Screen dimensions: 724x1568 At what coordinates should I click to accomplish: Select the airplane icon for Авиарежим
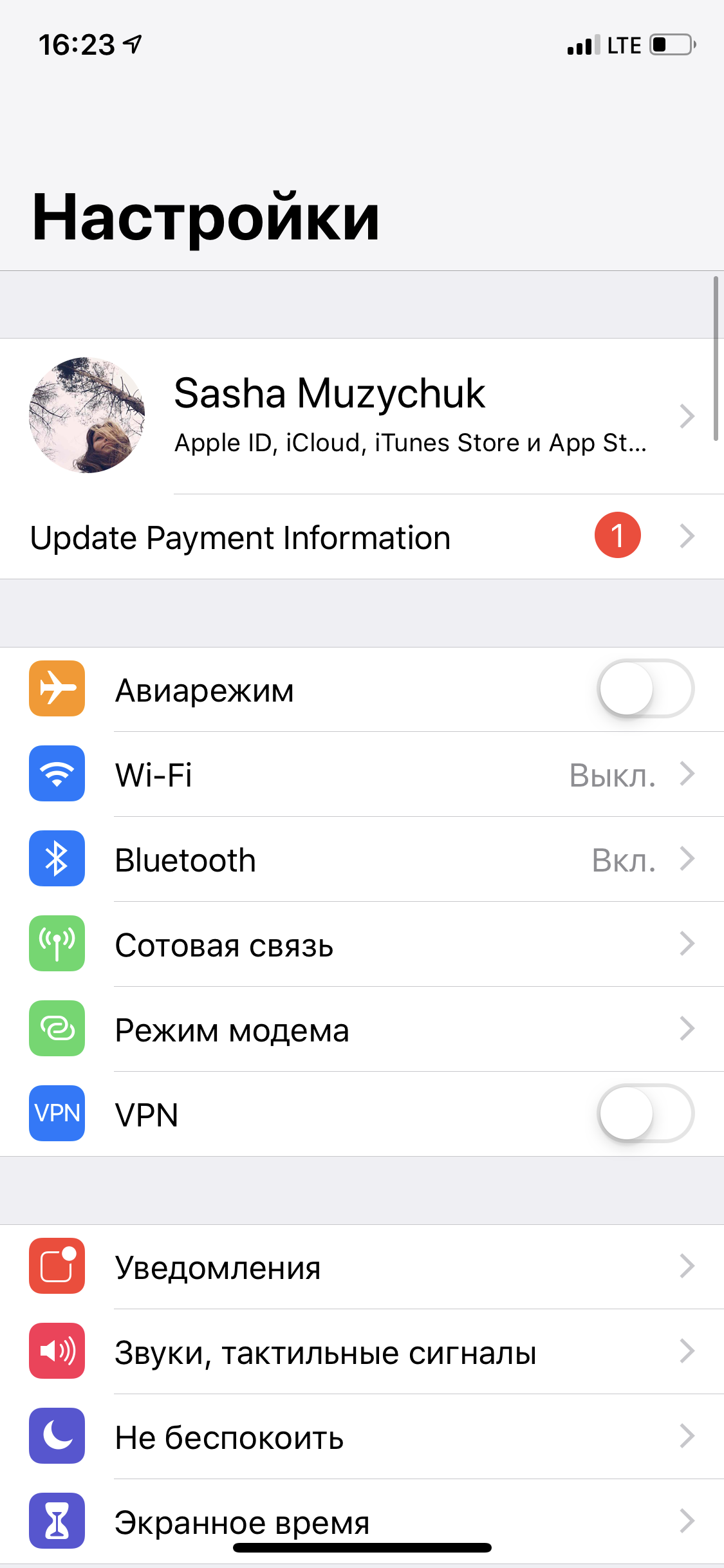[x=57, y=687]
